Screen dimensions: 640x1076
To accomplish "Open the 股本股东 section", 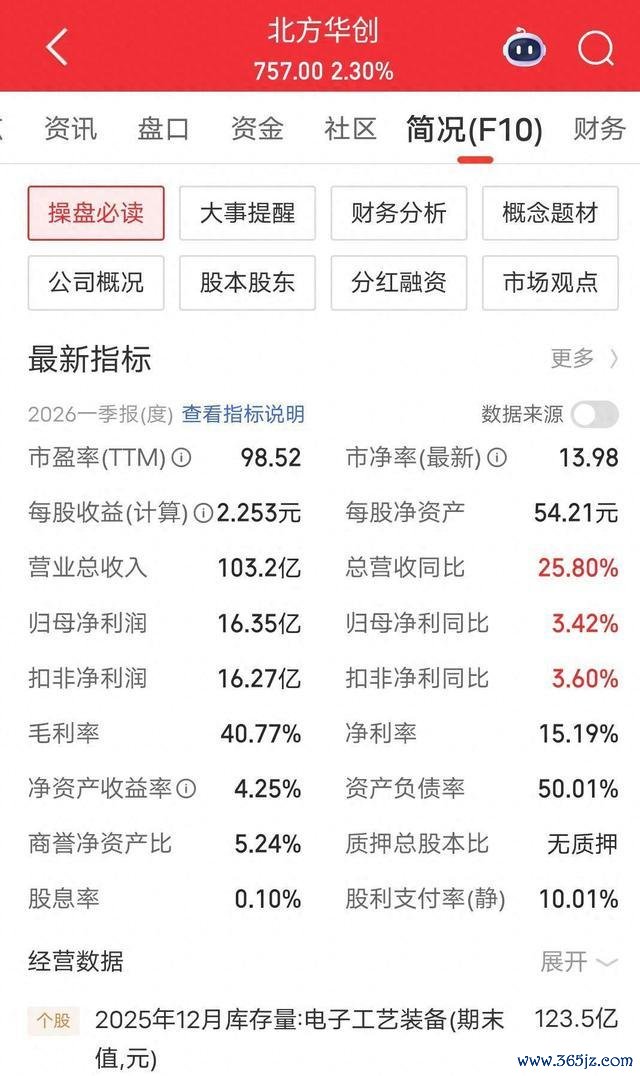I will (248, 283).
